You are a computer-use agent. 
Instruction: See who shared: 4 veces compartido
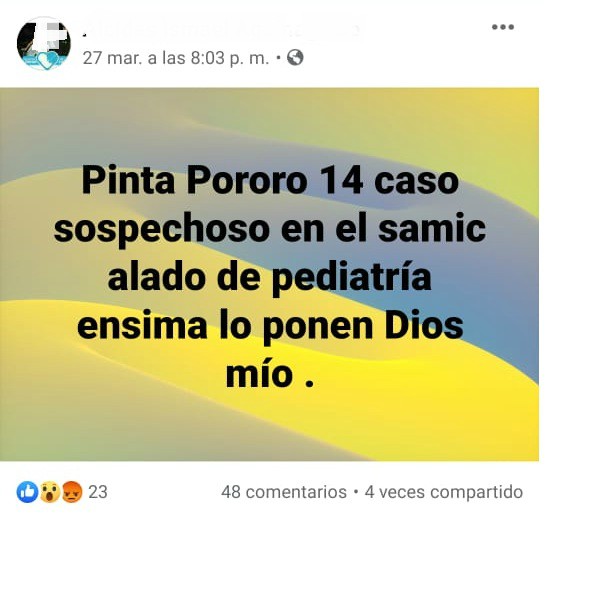point(443,492)
